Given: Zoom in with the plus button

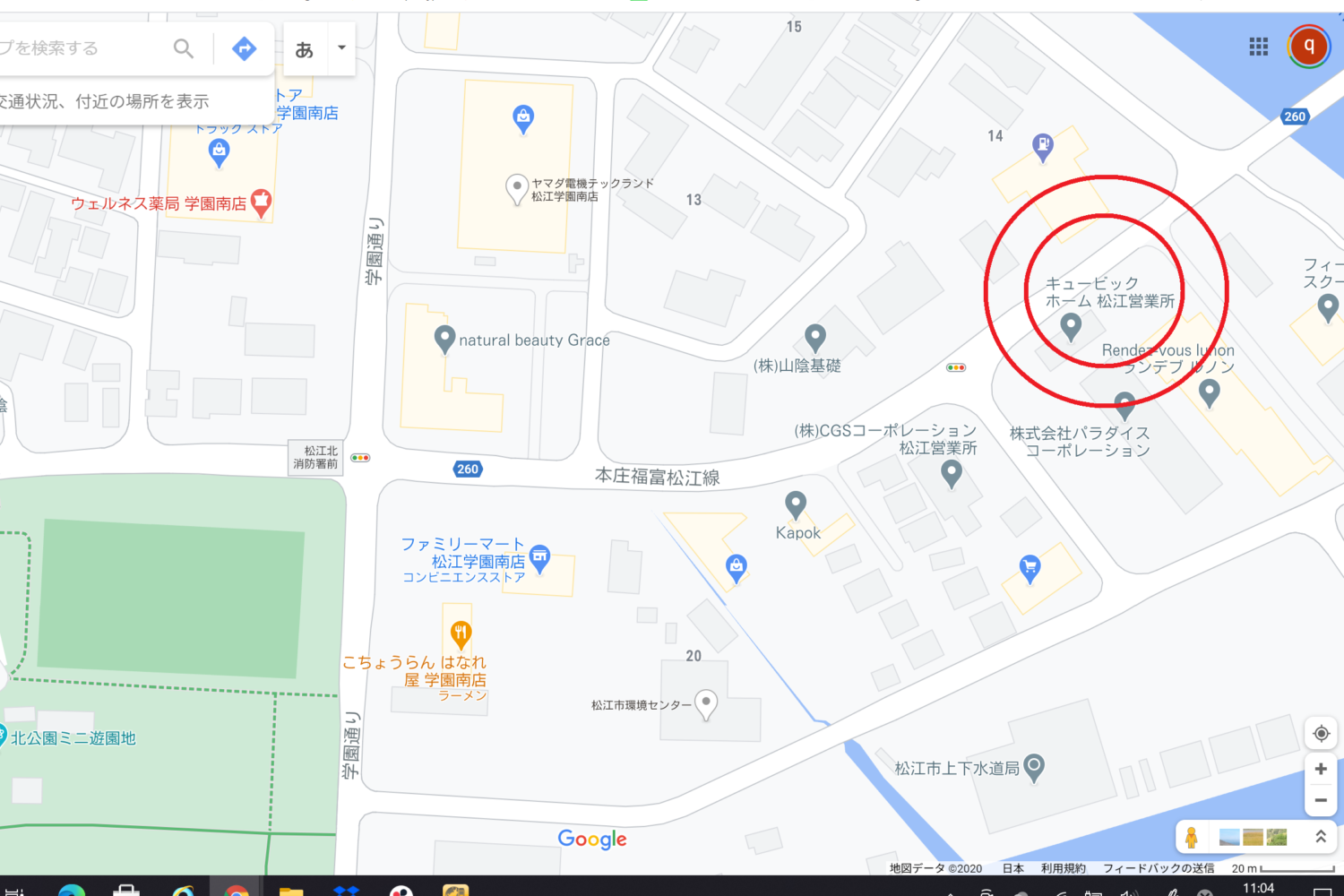Looking at the screenshot, I should click(1321, 769).
